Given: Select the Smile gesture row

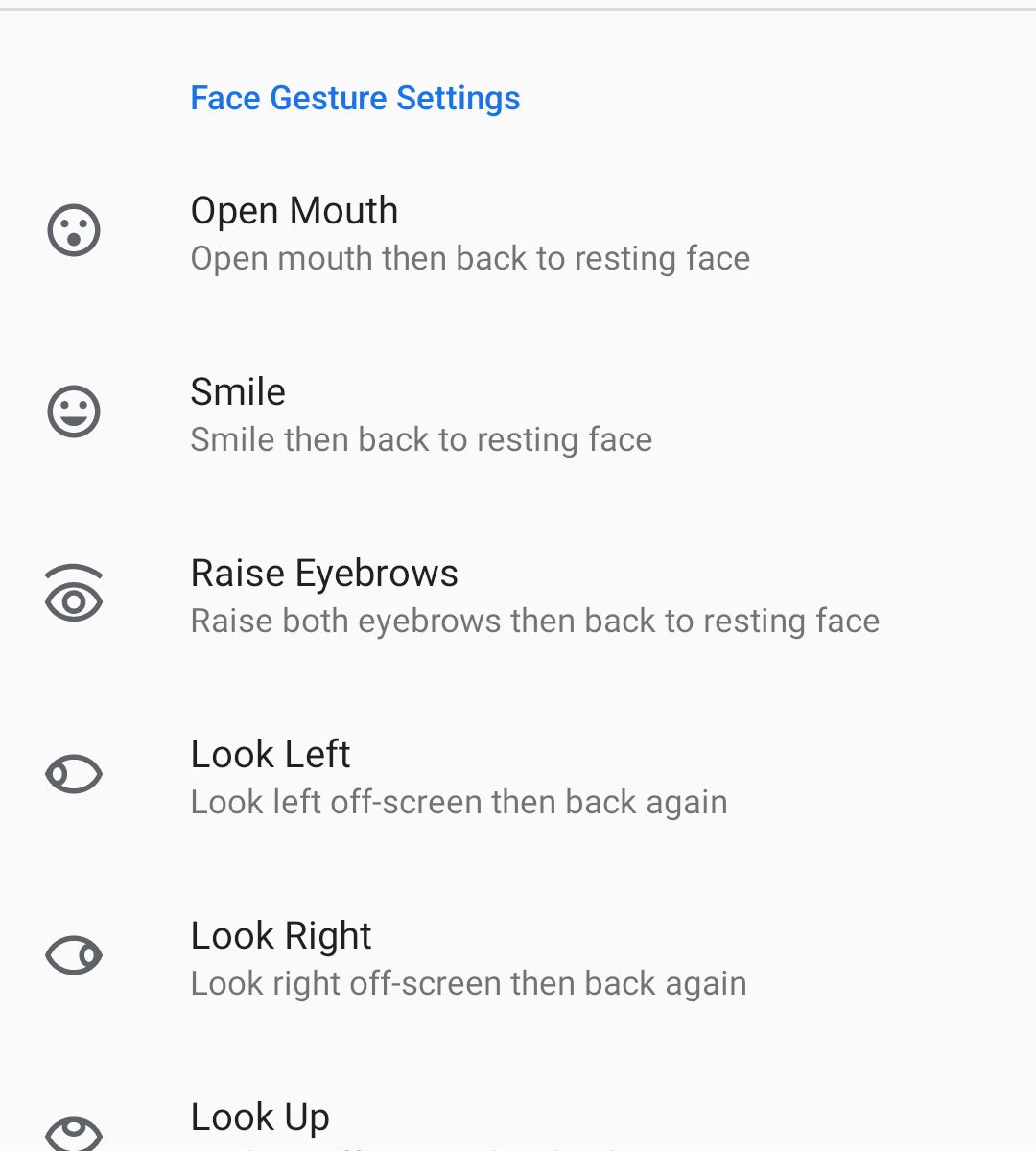Looking at the screenshot, I should [x=422, y=414].
